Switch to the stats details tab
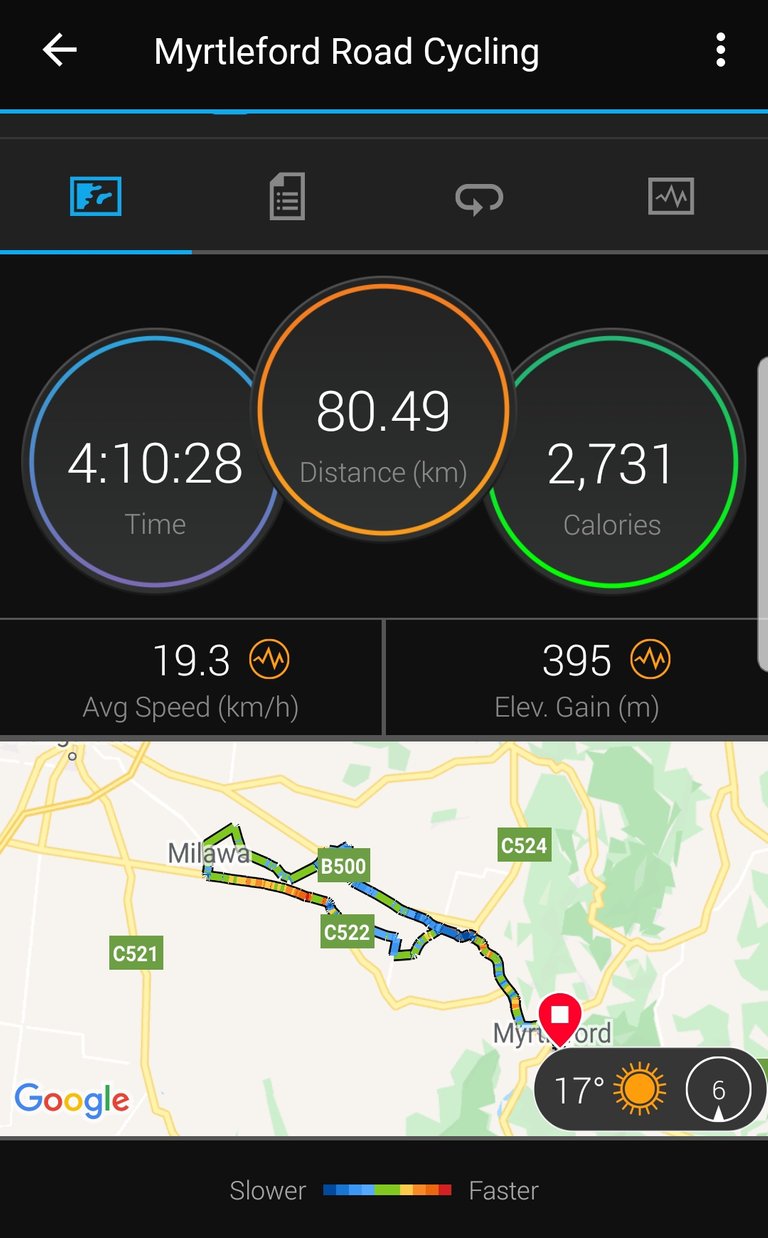Viewport: 768px width, 1238px height. [287, 196]
